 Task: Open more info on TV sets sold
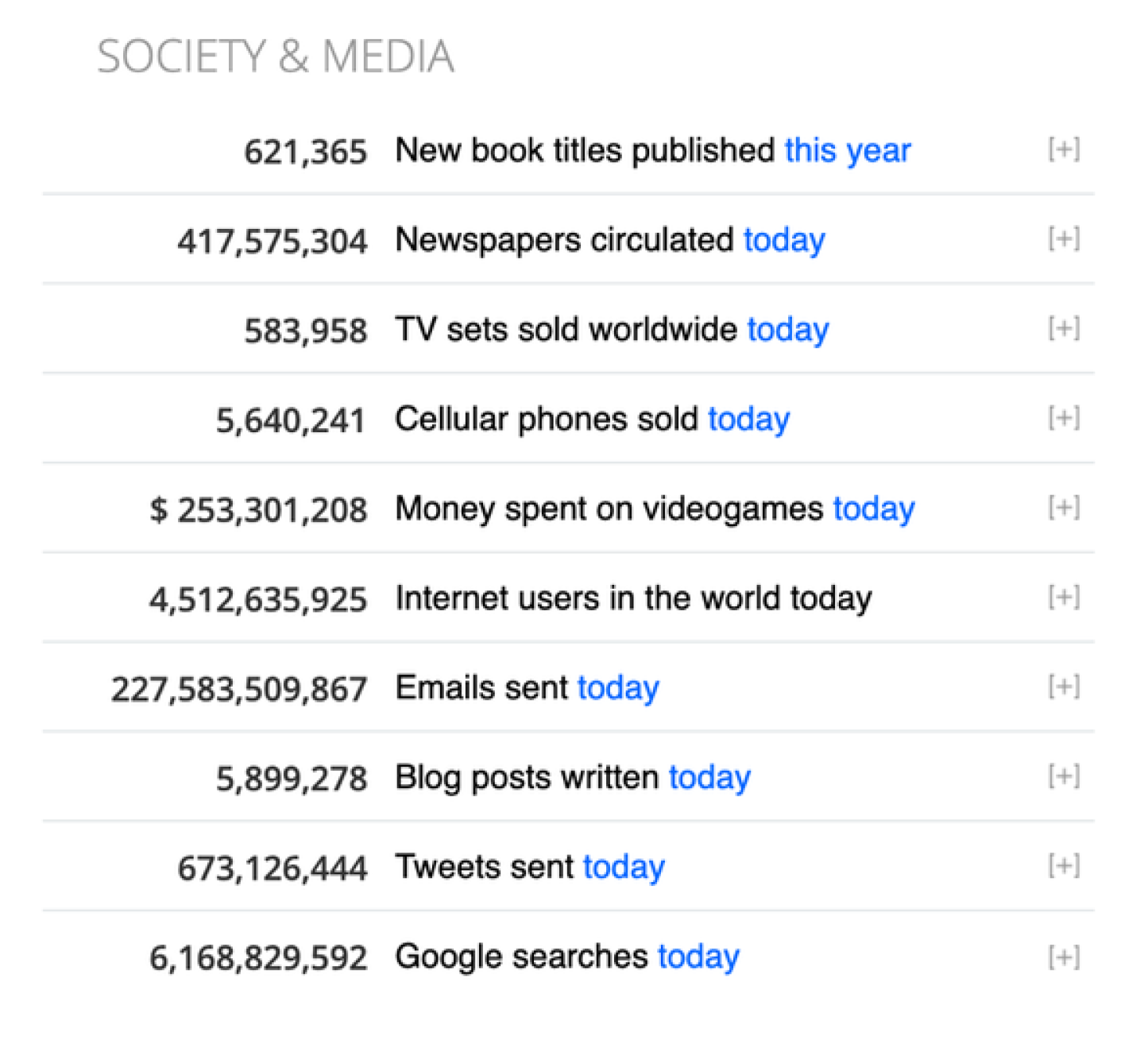[x=1064, y=328]
